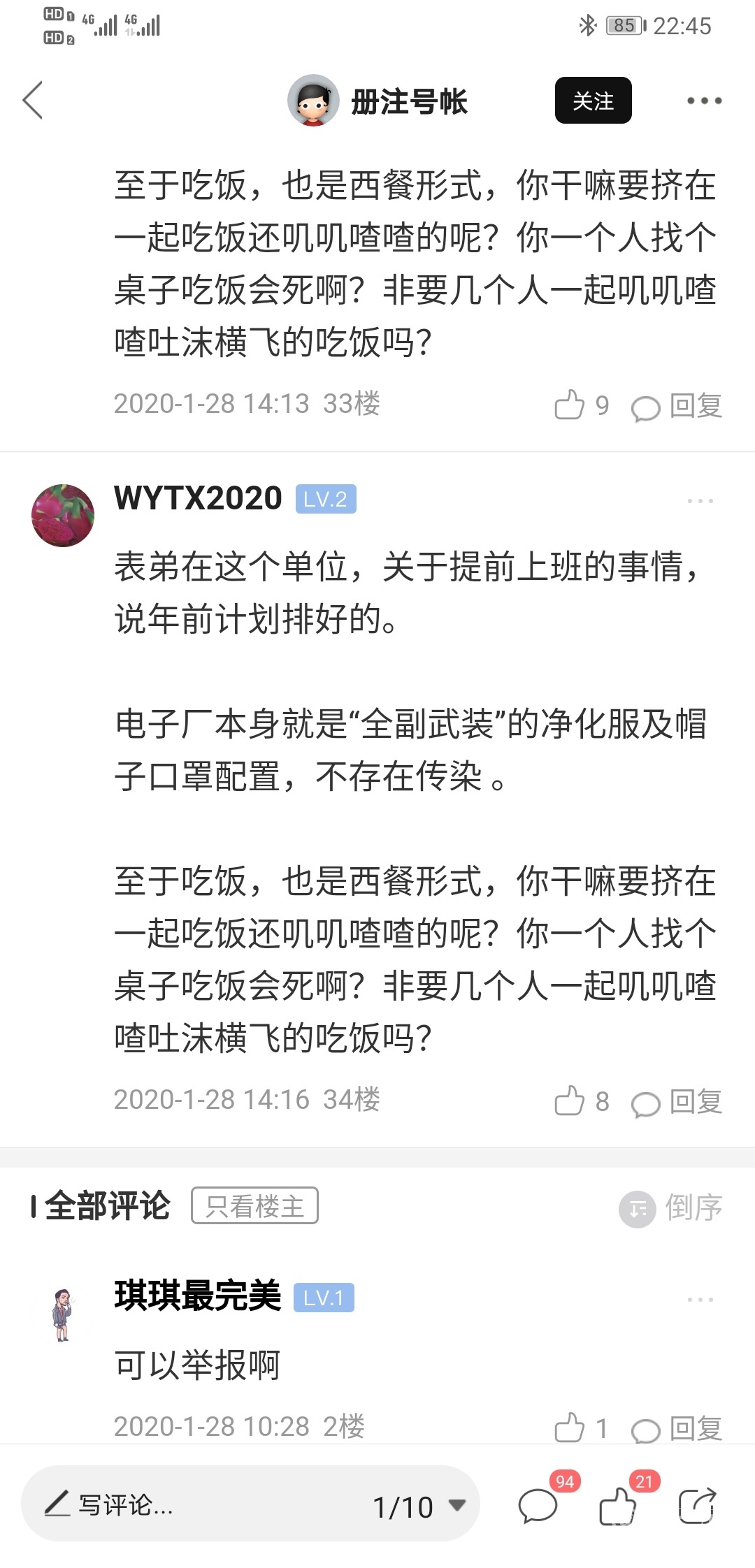Image resolution: width=755 pixels, height=1568 pixels.
Task: Follow the poster with 关注 button
Action: pos(593,101)
